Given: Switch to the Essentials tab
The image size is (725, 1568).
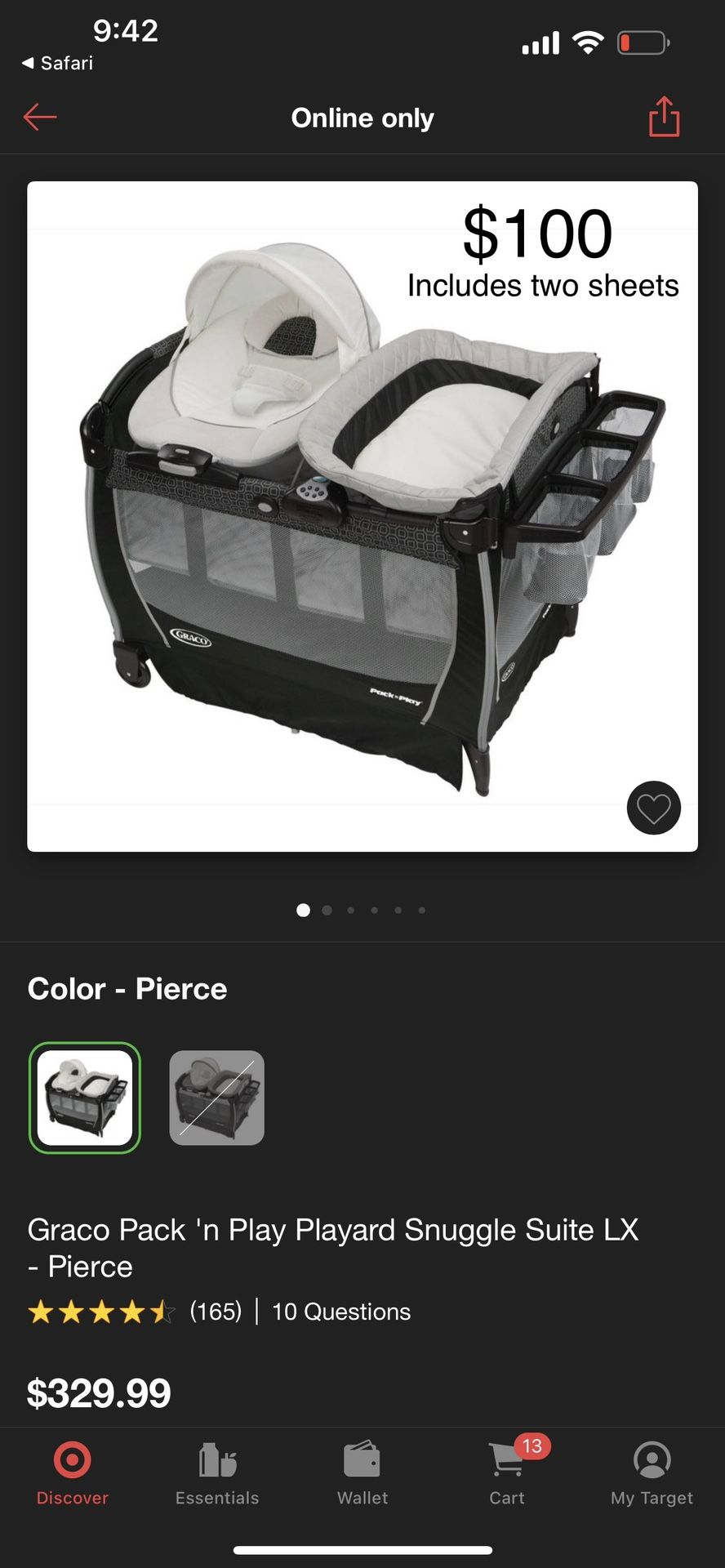Looking at the screenshot, I should 217,1473.
